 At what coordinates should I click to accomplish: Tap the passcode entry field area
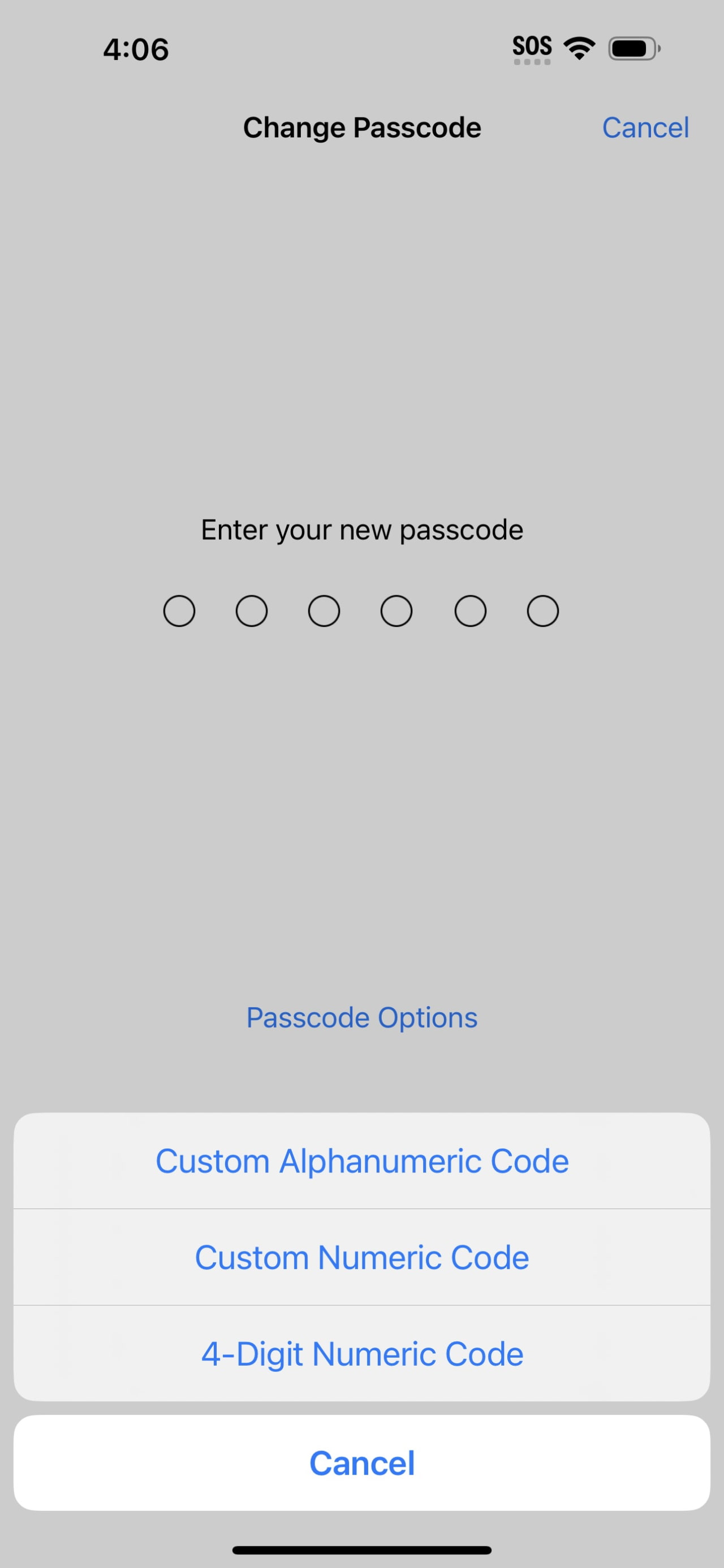[361, 610]
